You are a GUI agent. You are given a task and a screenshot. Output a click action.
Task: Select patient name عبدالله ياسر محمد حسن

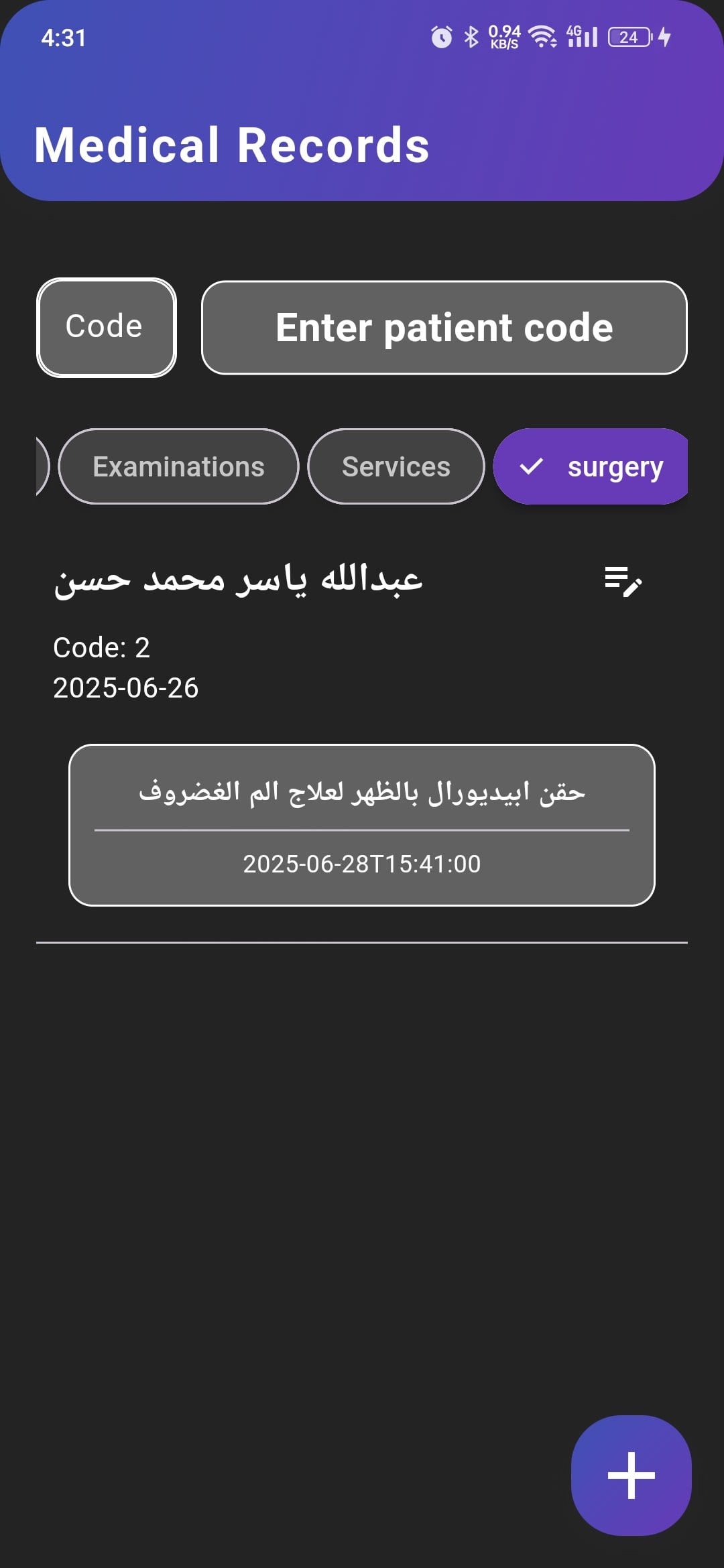pyautogui.click(x=239, y=580)
